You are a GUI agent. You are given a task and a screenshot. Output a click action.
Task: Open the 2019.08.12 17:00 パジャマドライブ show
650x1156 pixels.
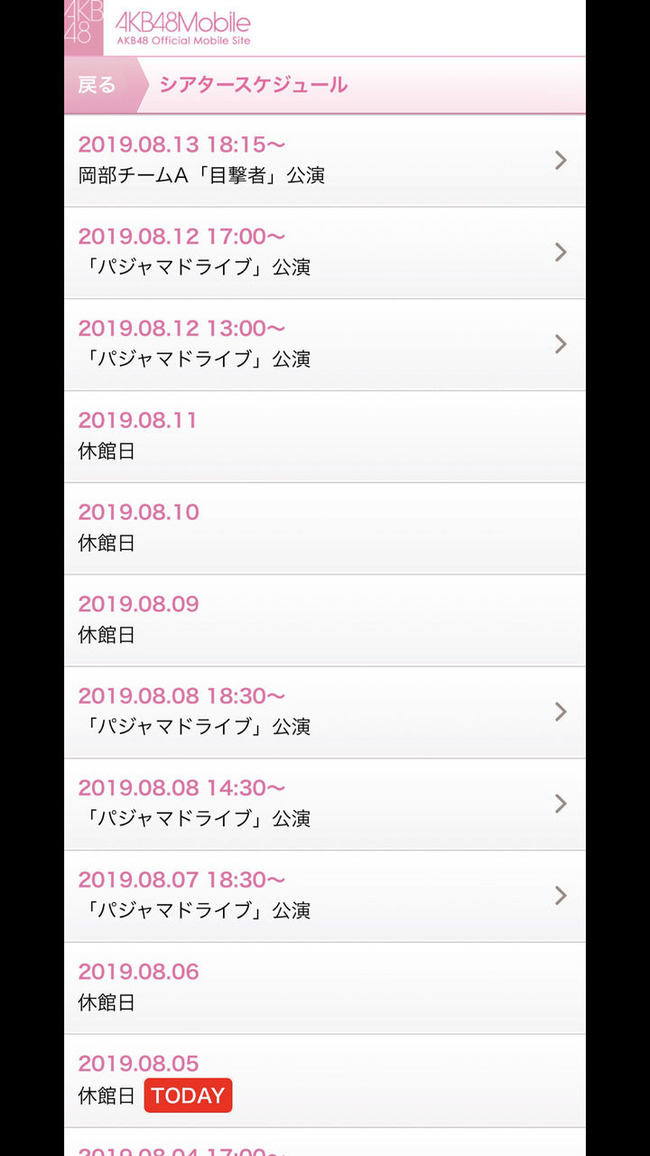pos(325,253)
